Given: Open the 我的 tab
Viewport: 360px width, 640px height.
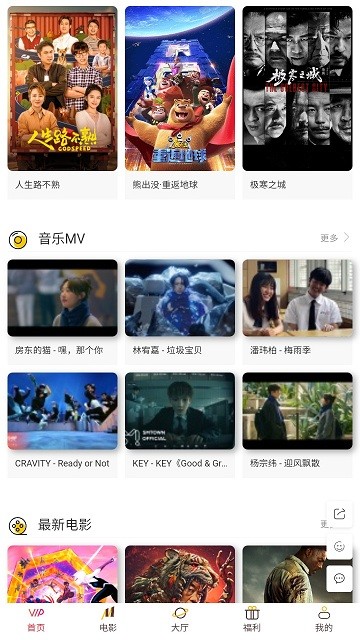Looking at the screenshot, I should (x=324, y=620).
